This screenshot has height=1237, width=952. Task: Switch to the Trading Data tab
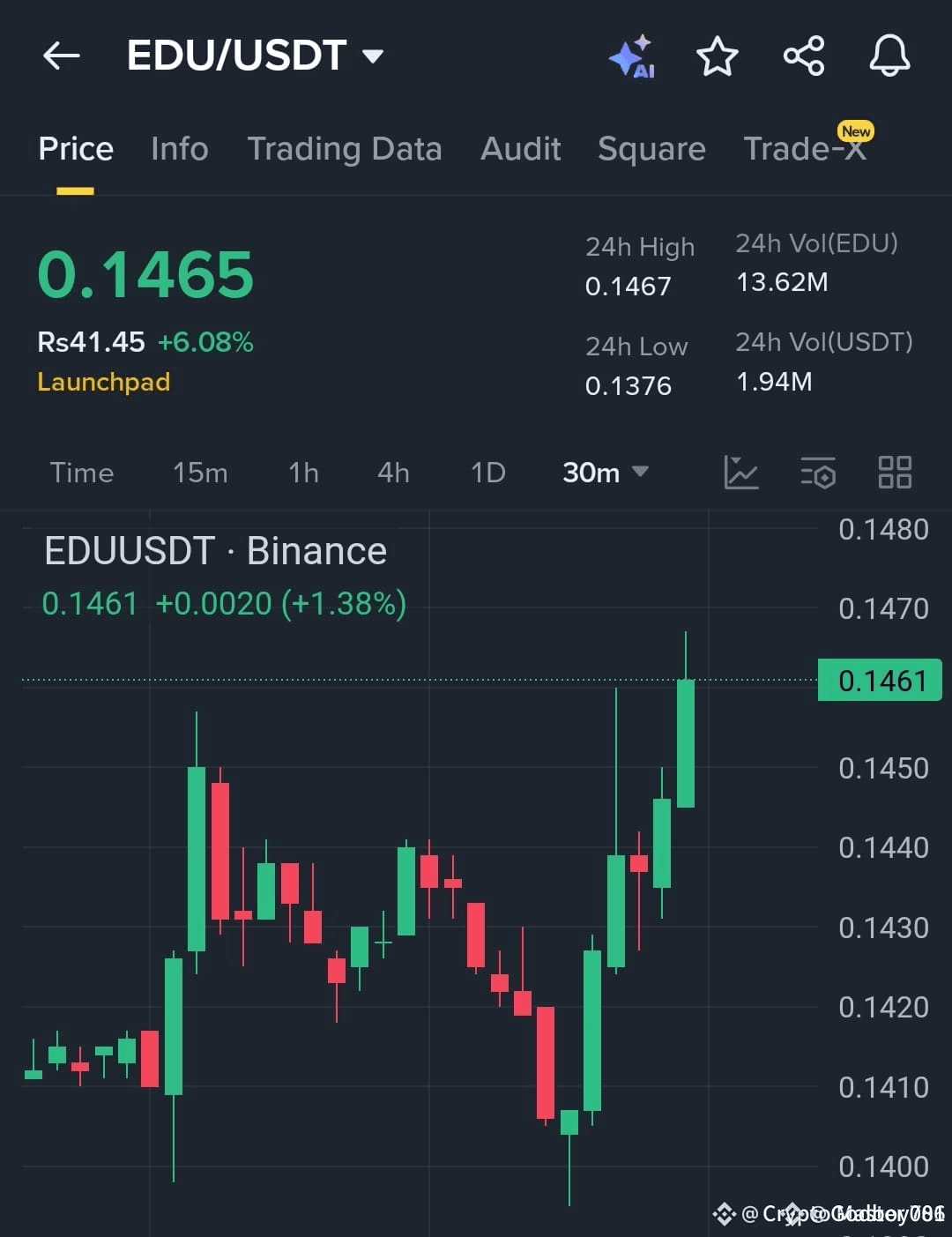344,149
